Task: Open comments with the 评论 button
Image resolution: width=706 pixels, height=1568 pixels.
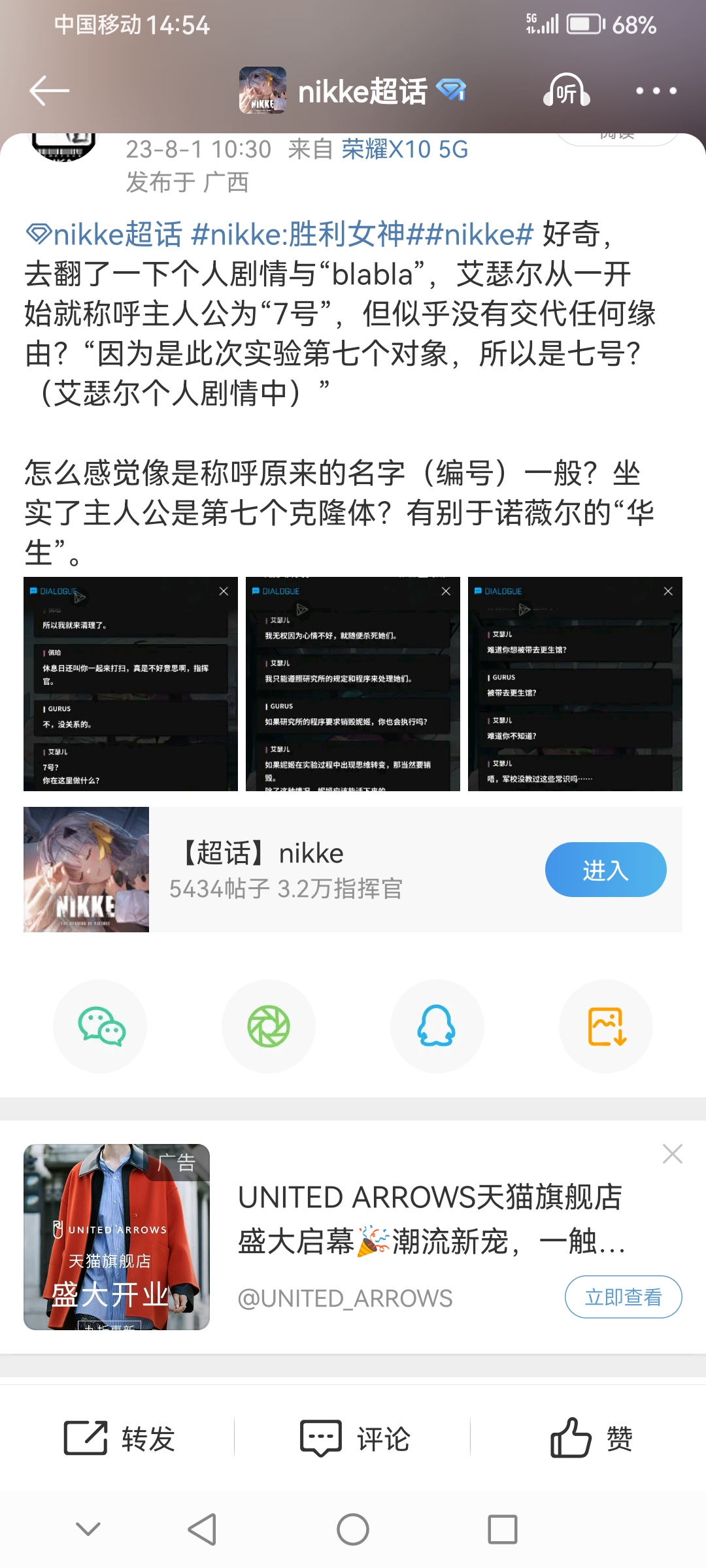Action: tap(354, 1439)
